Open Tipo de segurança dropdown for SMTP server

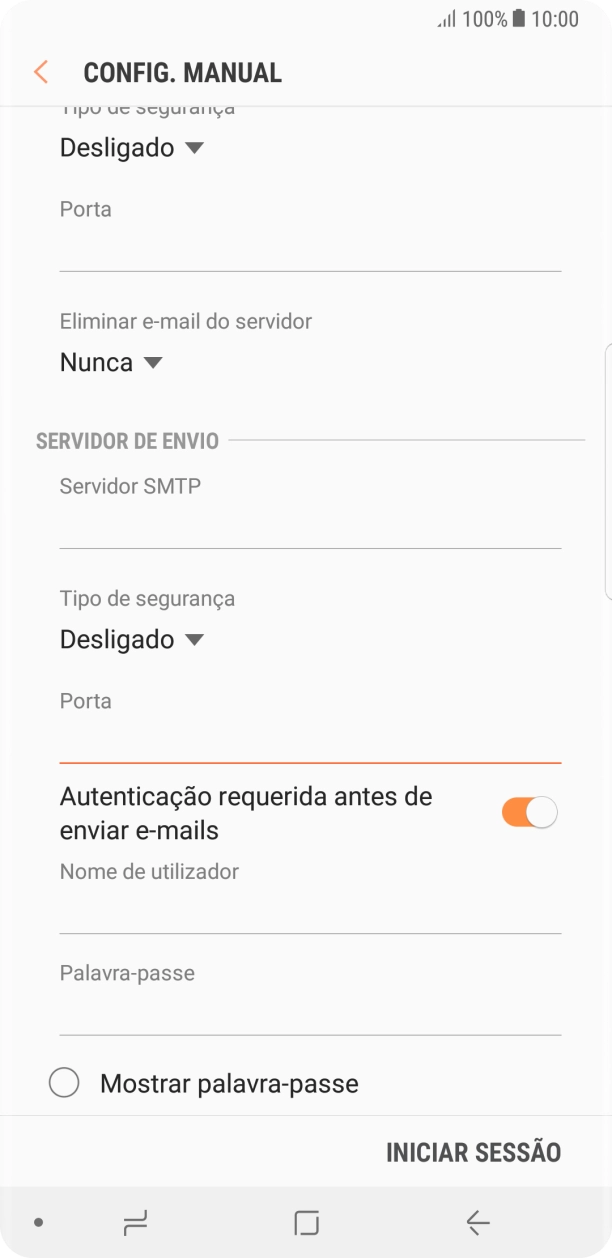131,640
